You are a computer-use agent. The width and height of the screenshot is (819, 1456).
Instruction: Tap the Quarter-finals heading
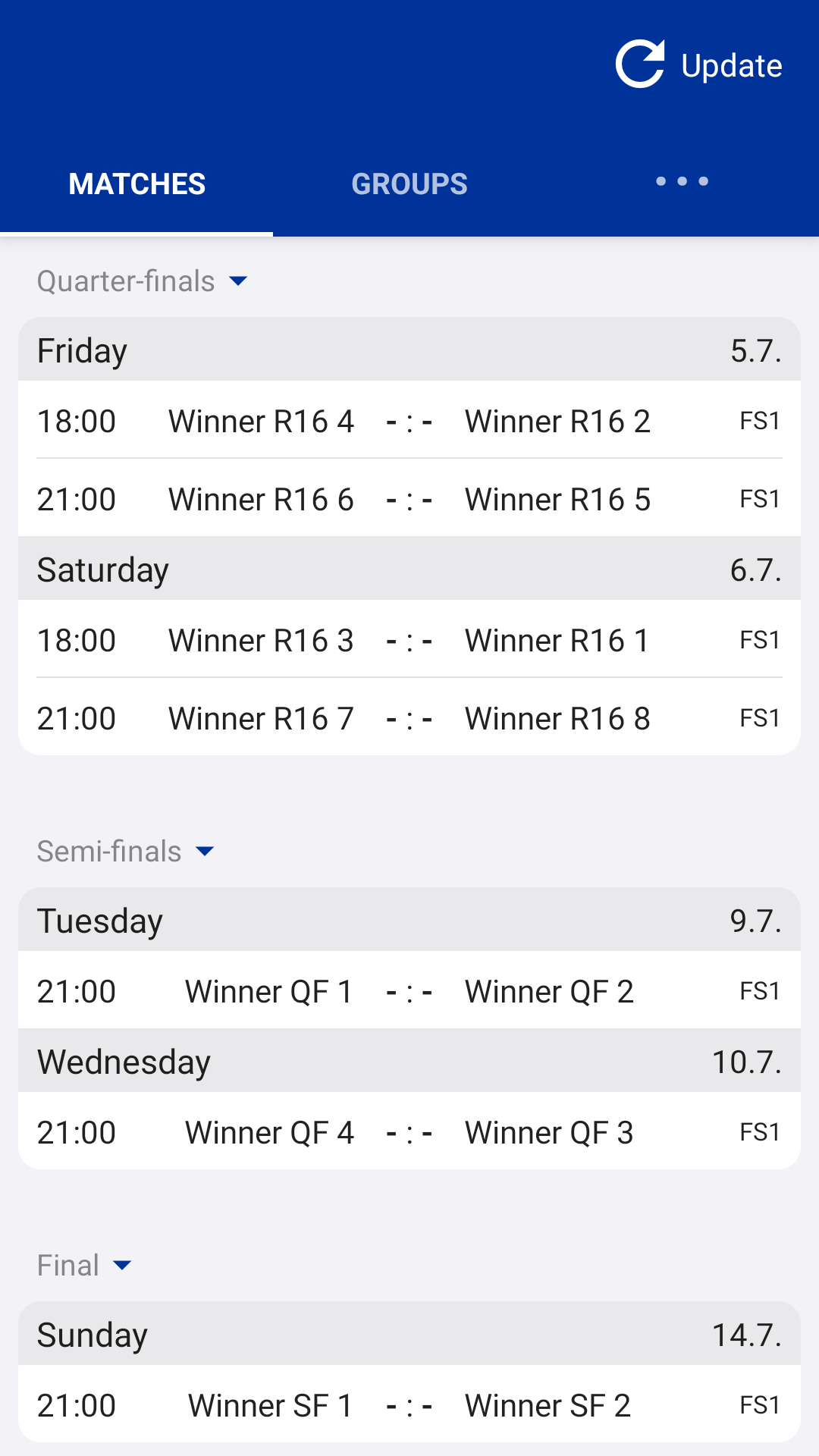[125, 281]
